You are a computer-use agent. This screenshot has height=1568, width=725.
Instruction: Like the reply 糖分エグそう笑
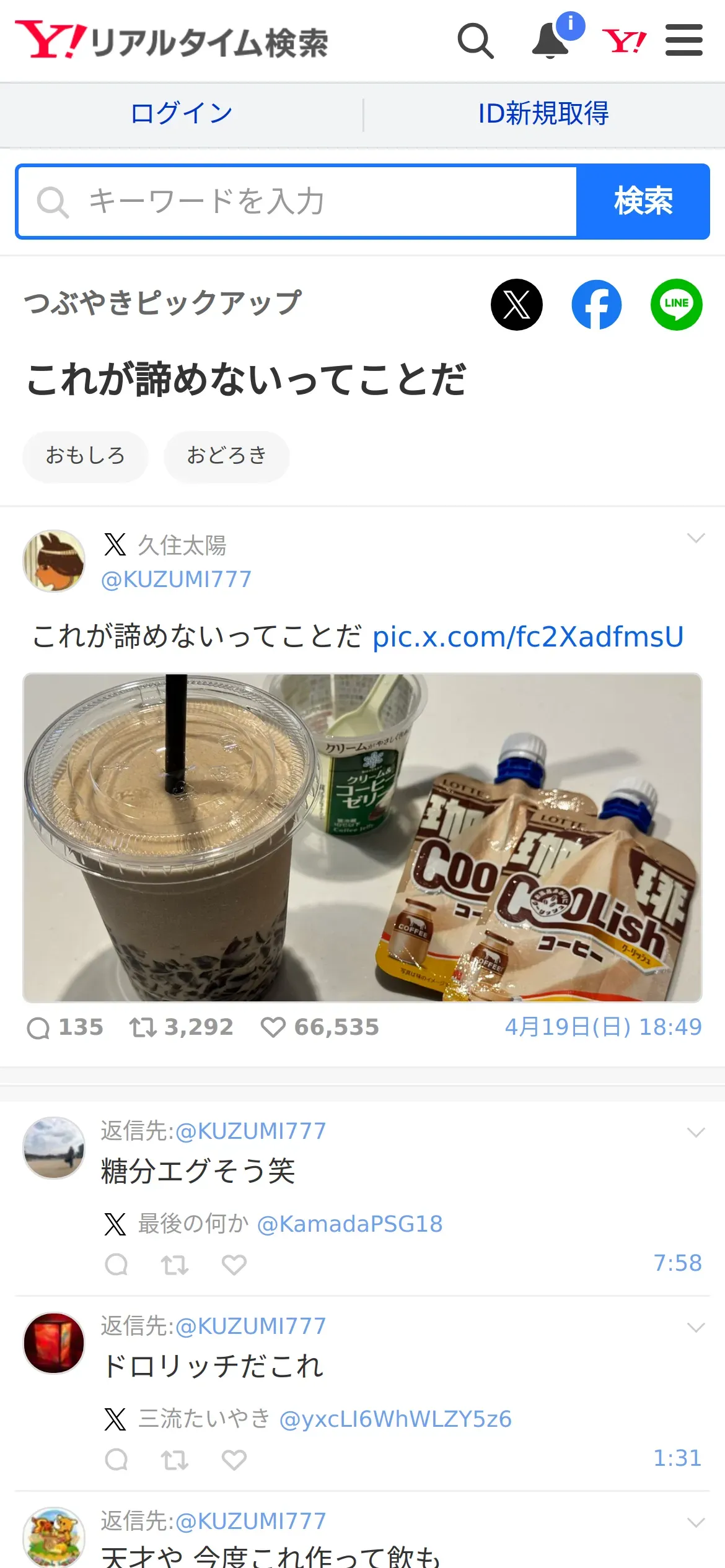click(234, 1264)
